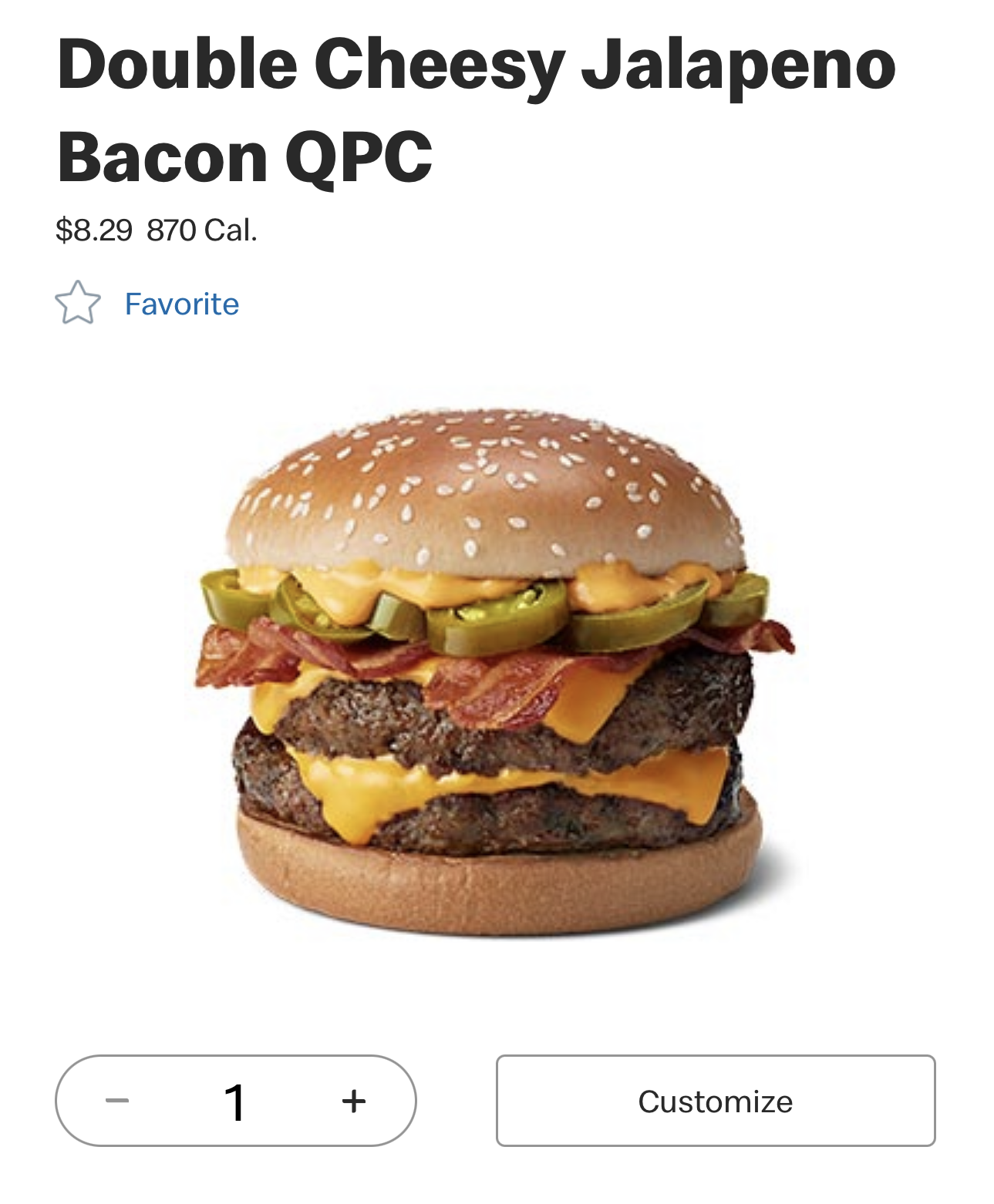Open Customize options for the burger
This screenshot has width=994, height=1204.
pyautogui.click(x=715, y=1100)
